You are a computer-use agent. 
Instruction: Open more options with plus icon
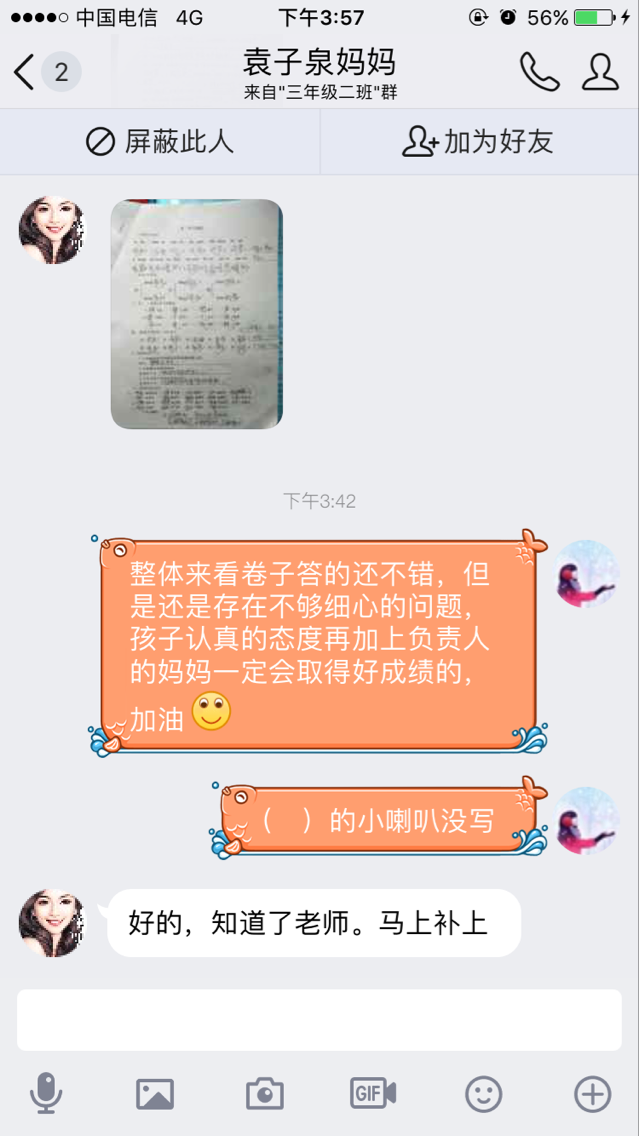point(593,1094)
